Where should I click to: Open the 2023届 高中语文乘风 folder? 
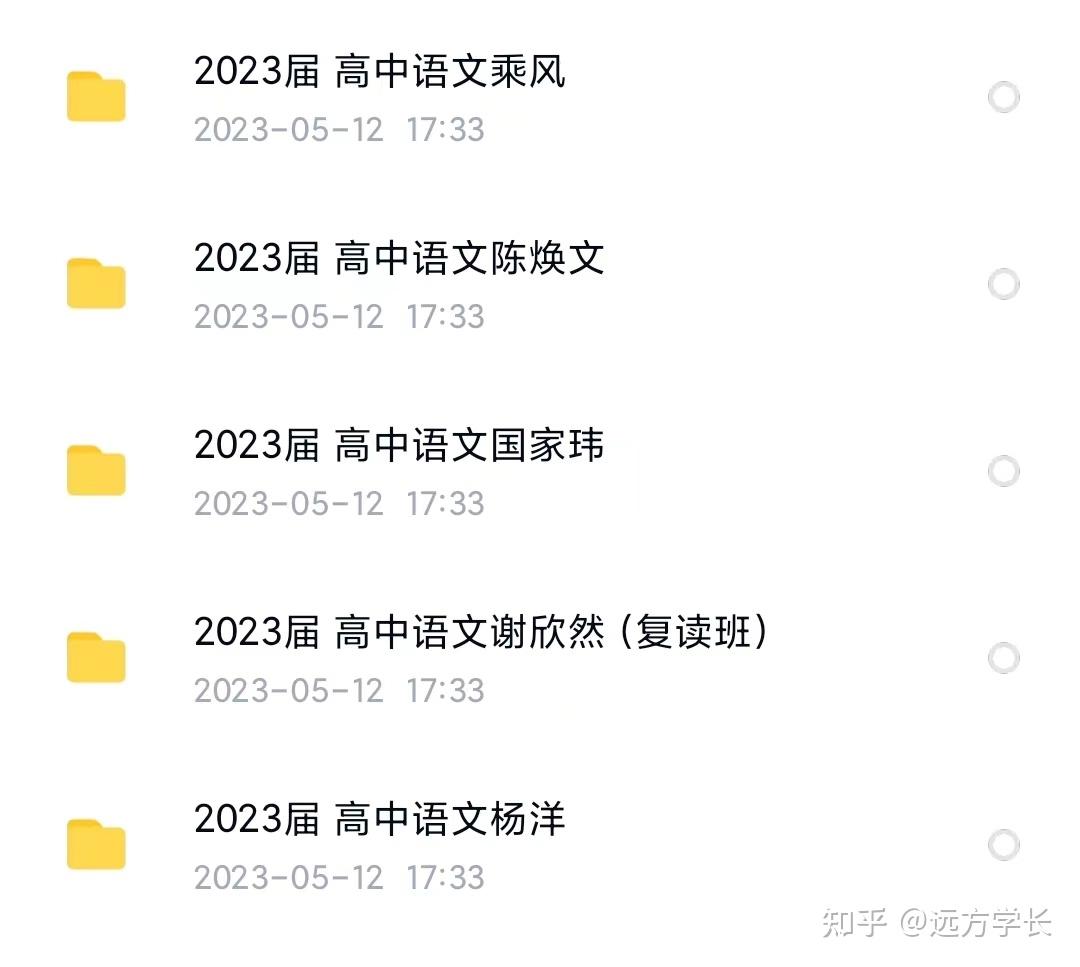(x=380, y=73)
